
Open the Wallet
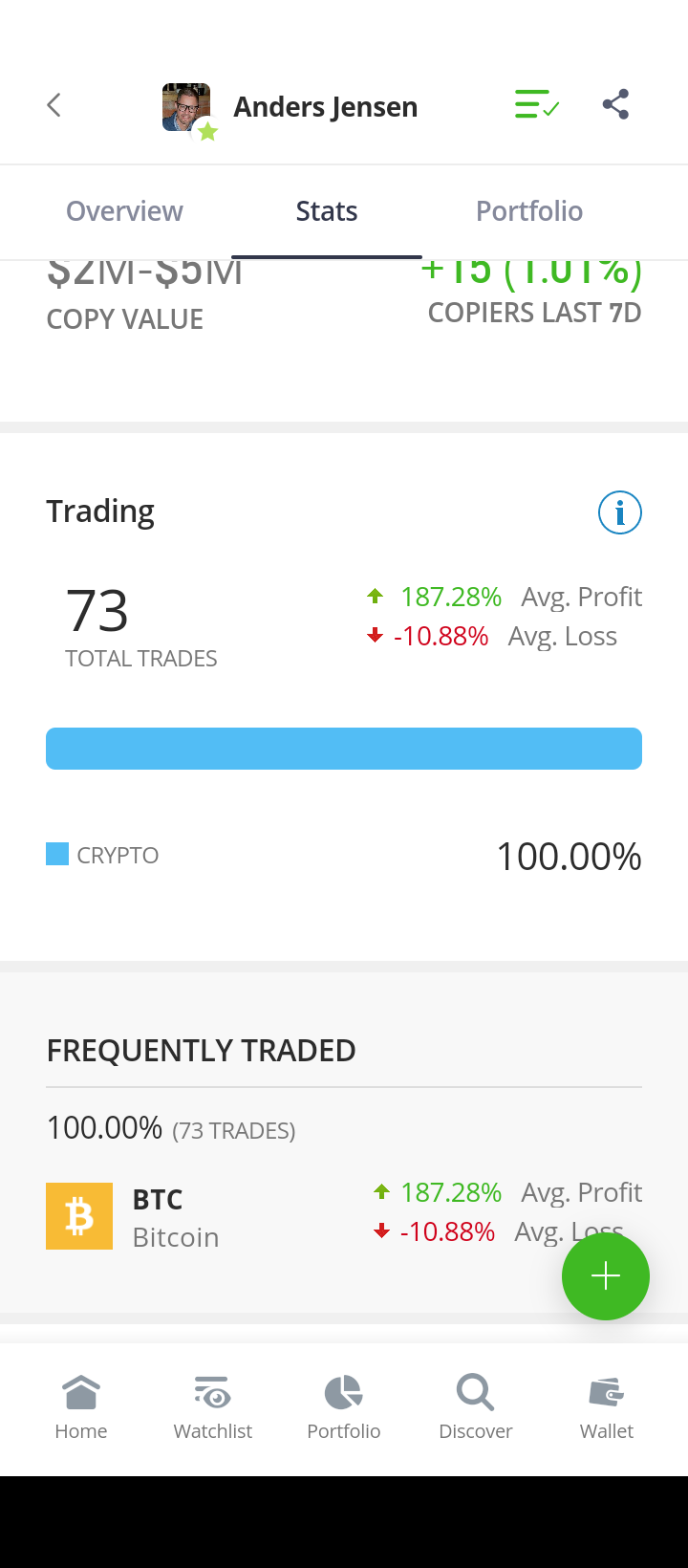[607, 1407]
